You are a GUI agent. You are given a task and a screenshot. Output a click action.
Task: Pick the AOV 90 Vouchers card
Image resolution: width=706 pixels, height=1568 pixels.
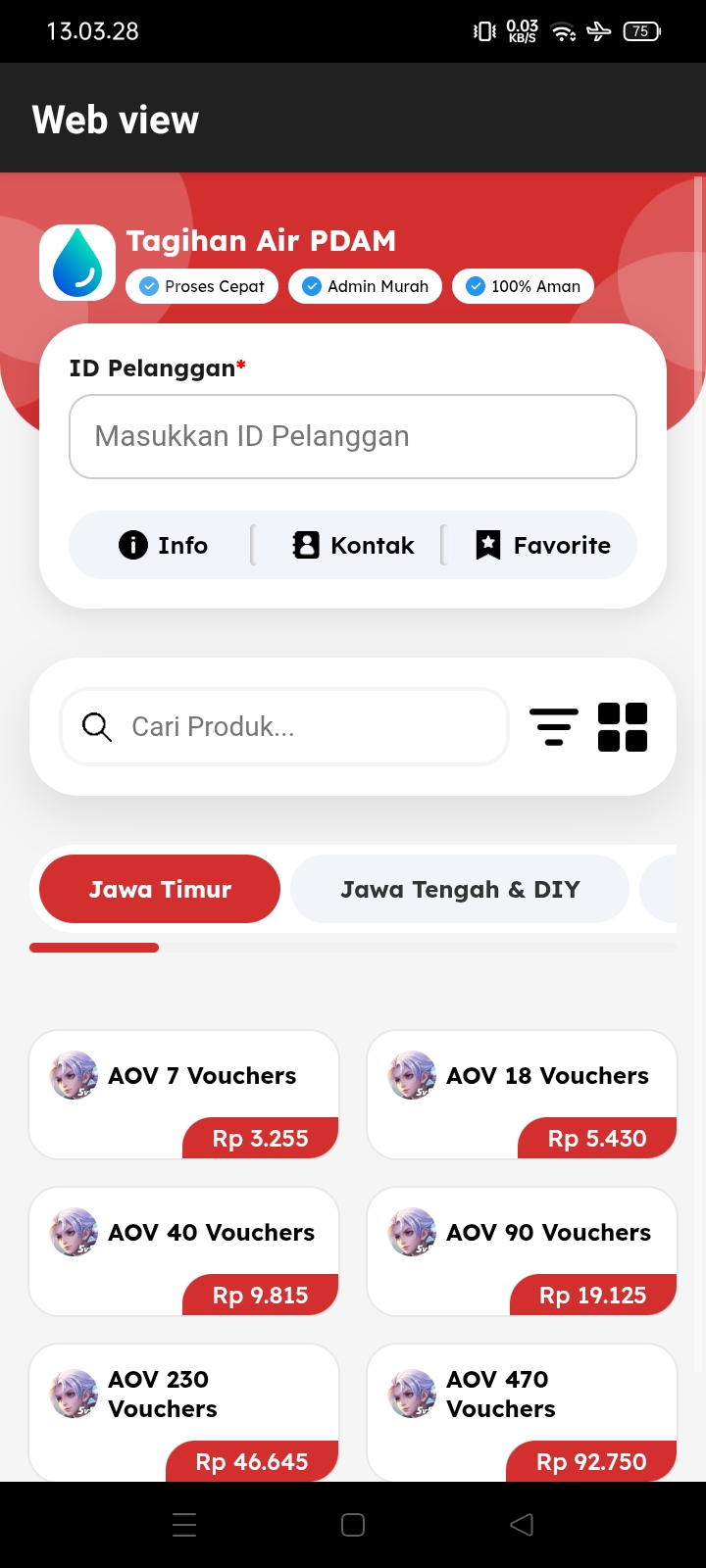pyautogui.click(x=522, y=1250)
